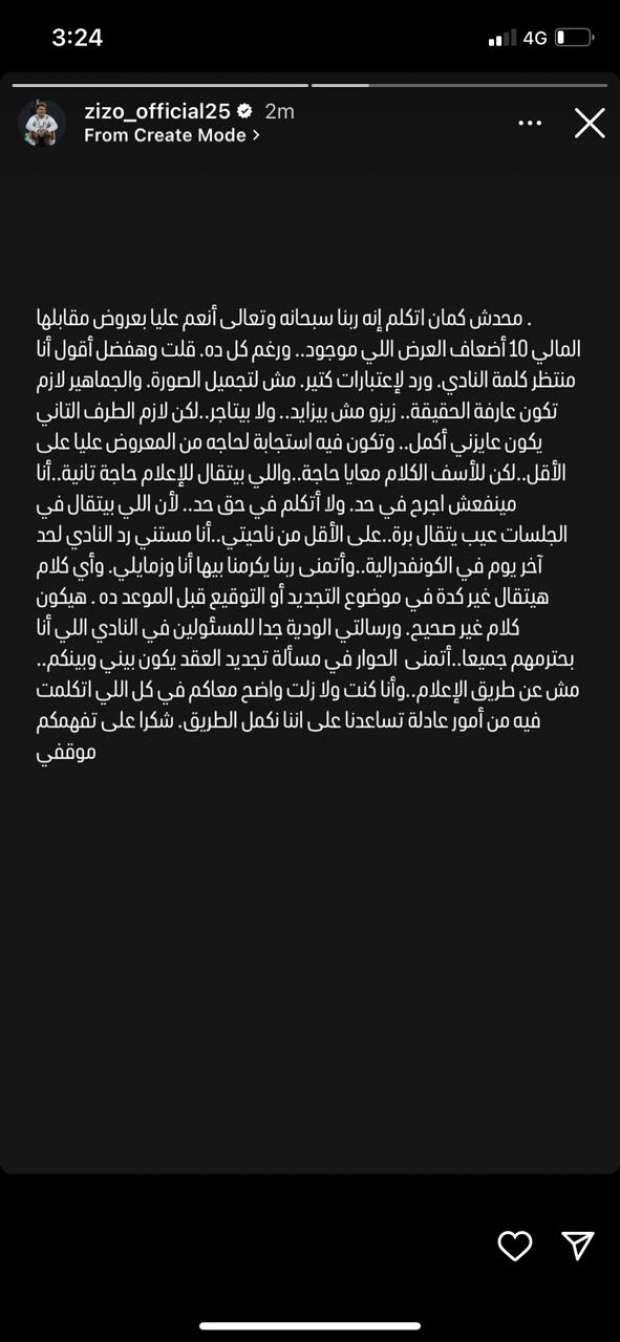Open the zizo_official25 profile picture
This screenshot has width=620, height=1342.
[42, 123]
